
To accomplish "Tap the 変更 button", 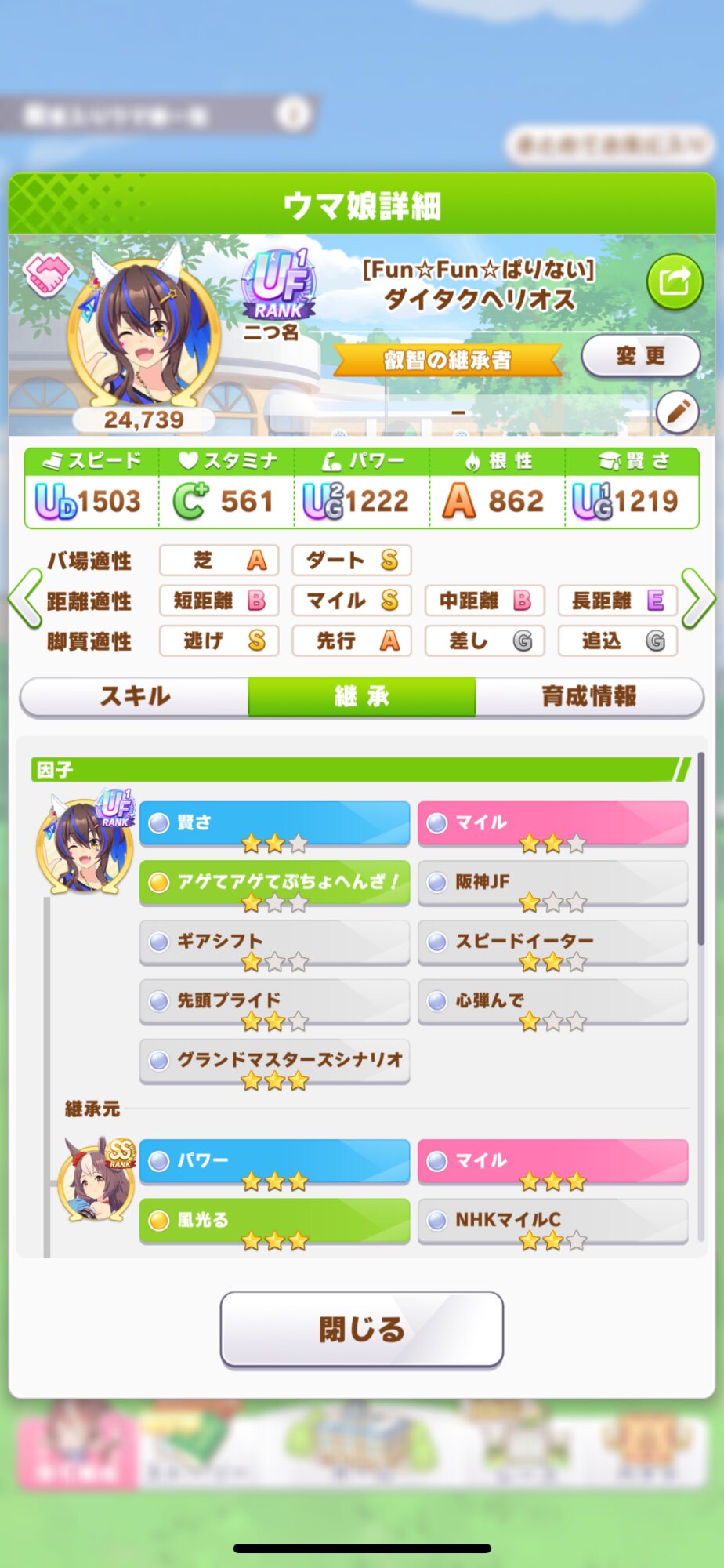I will click(640, 356).
